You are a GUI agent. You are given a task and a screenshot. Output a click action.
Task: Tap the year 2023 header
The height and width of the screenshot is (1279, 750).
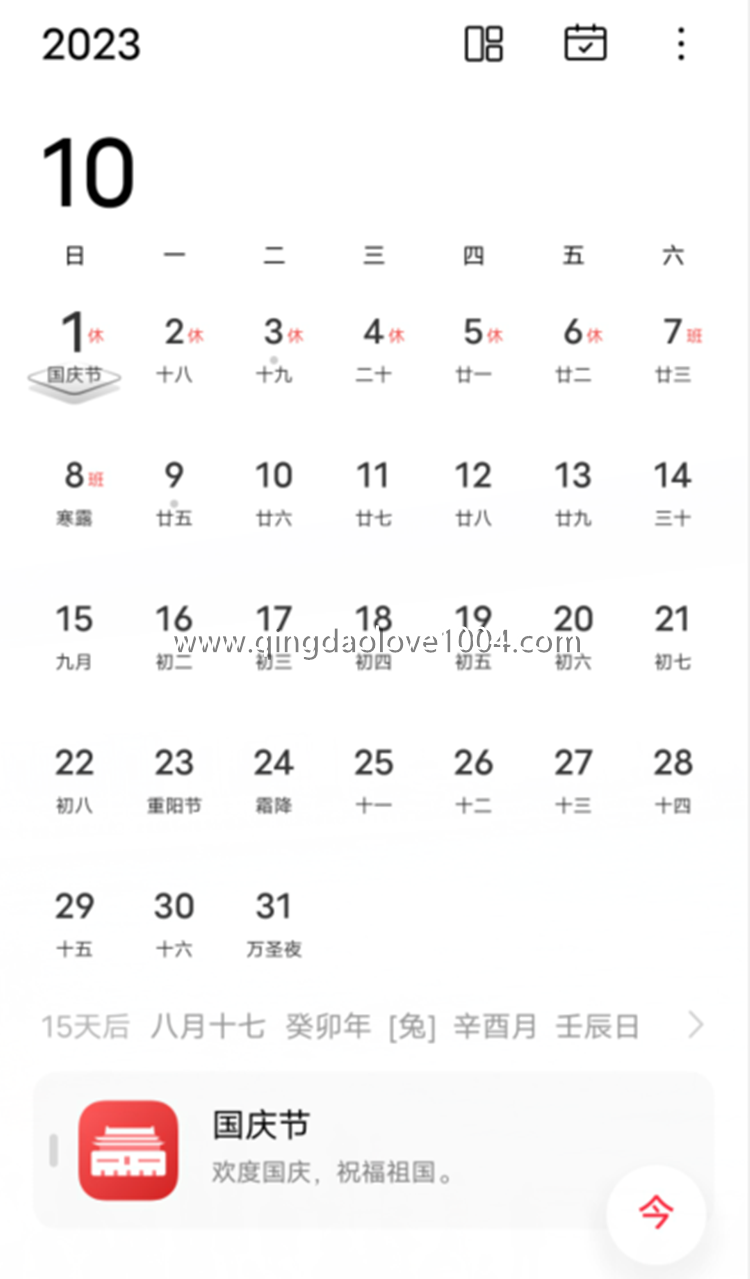[x=91, y=45]
